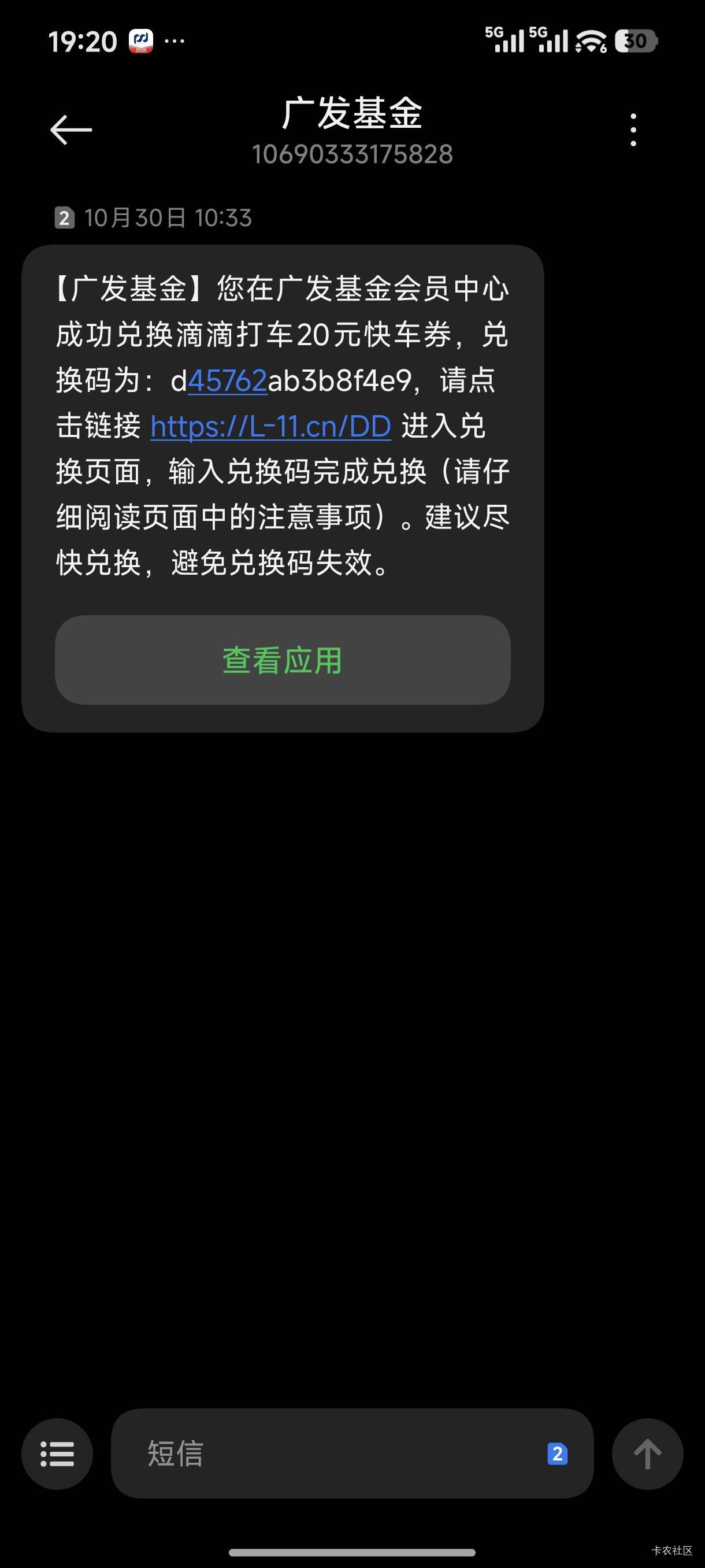Tap the 查看应用 button
Image resolution: width=705 pixels, height=1568 pixels.
coord(283,660)
